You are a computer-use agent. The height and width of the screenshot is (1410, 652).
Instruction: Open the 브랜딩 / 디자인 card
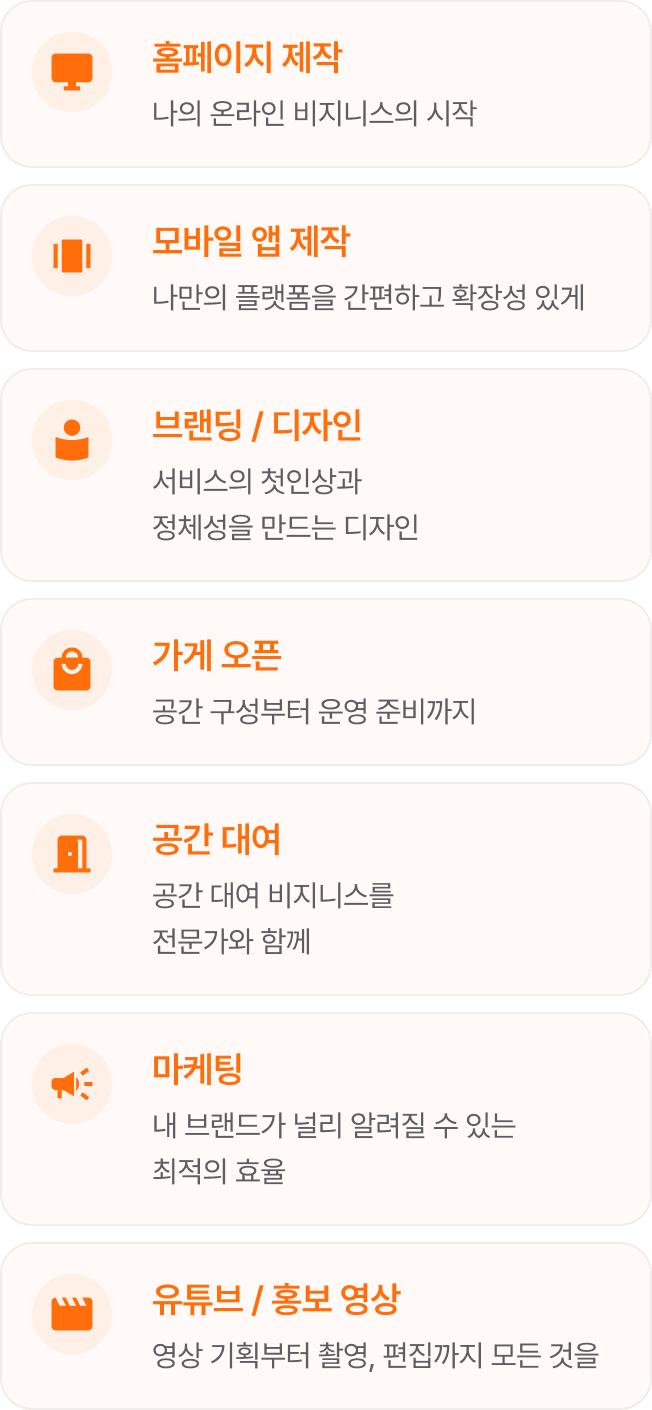326,475
